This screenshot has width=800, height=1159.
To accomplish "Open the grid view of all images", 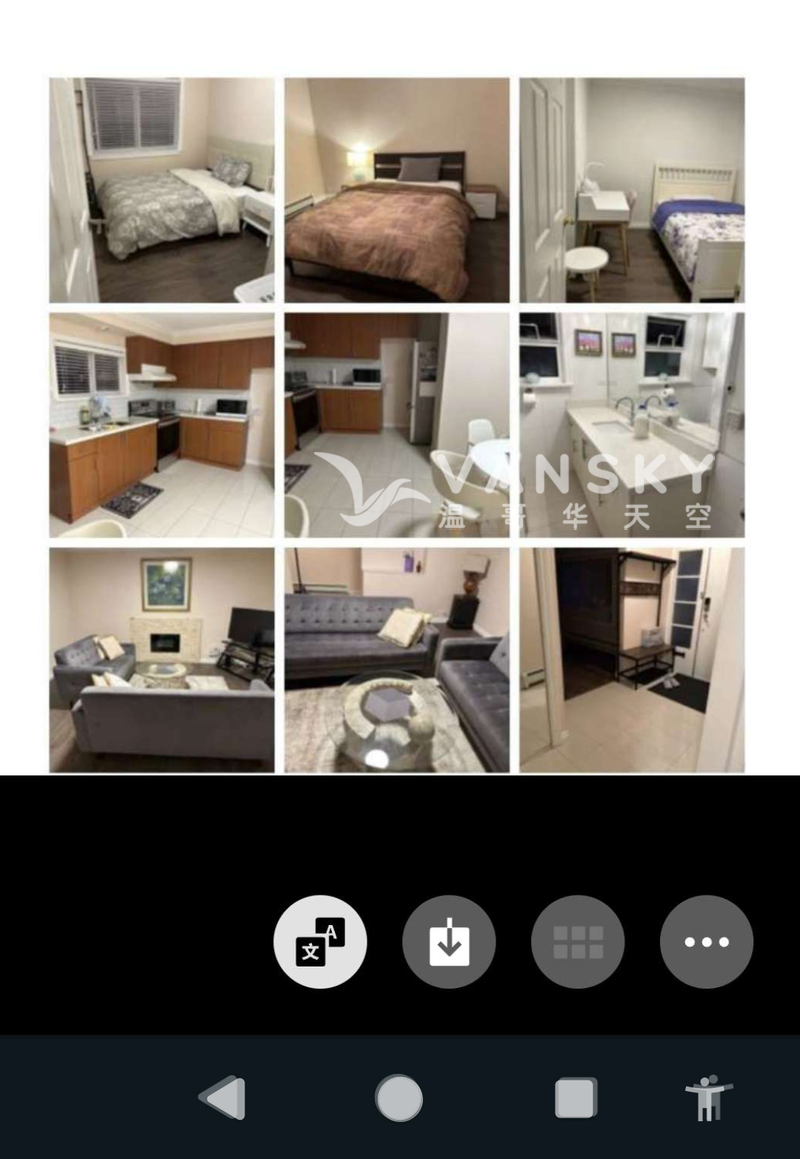I will (x=578, y=942).
